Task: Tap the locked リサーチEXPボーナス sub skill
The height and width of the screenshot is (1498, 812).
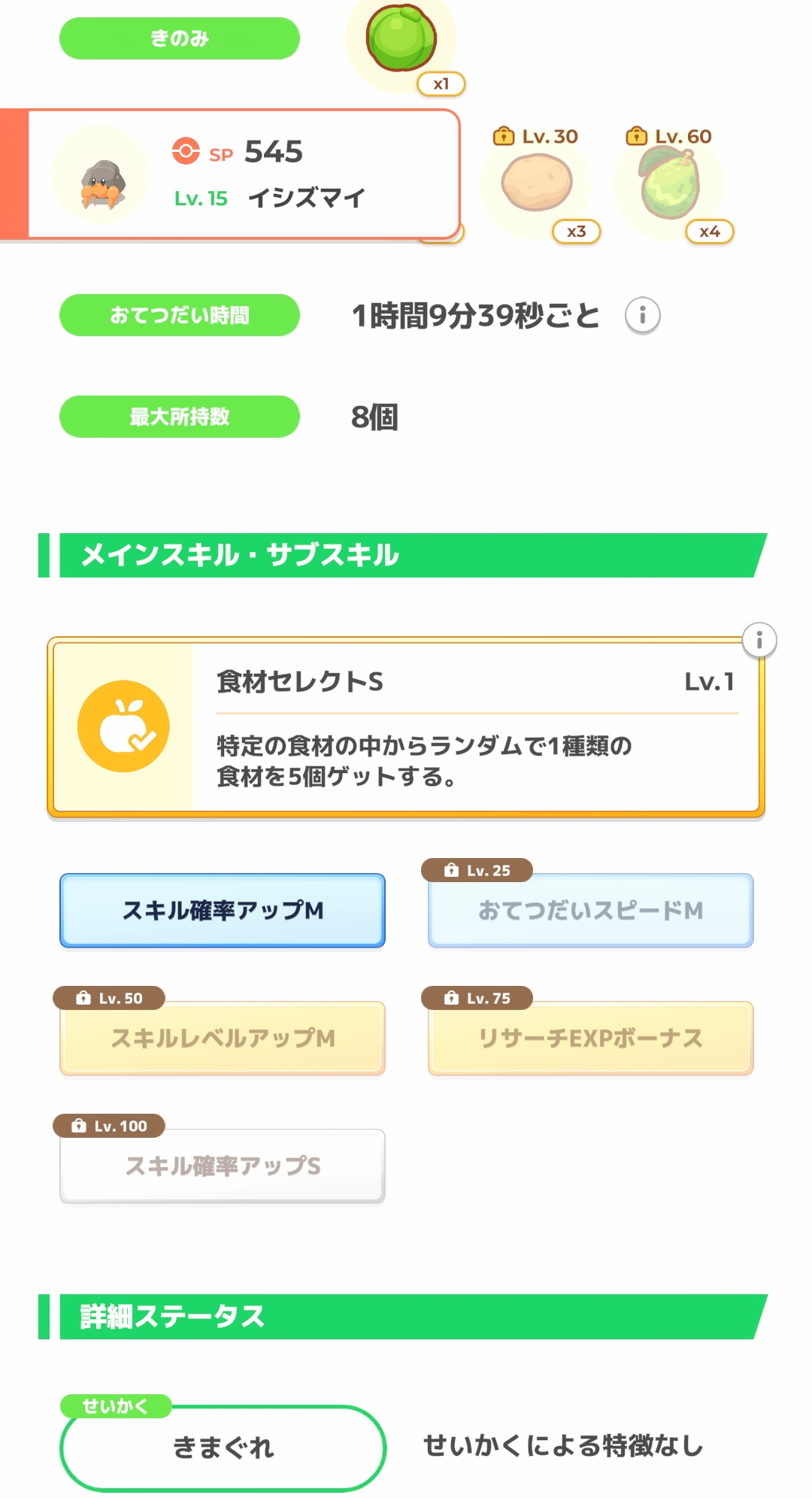Action: point(590,1039)
